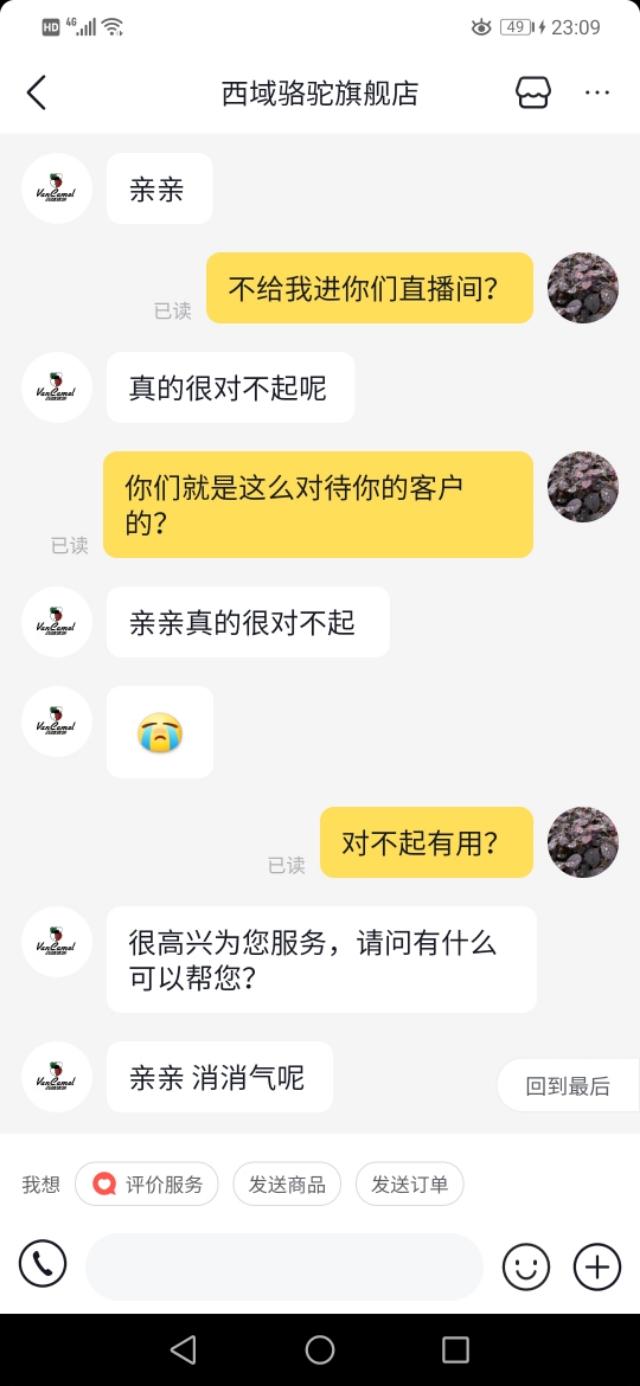Go back from the 西域骆驼旗舰店 chat

pyautogui.click(x=37, y=93)
